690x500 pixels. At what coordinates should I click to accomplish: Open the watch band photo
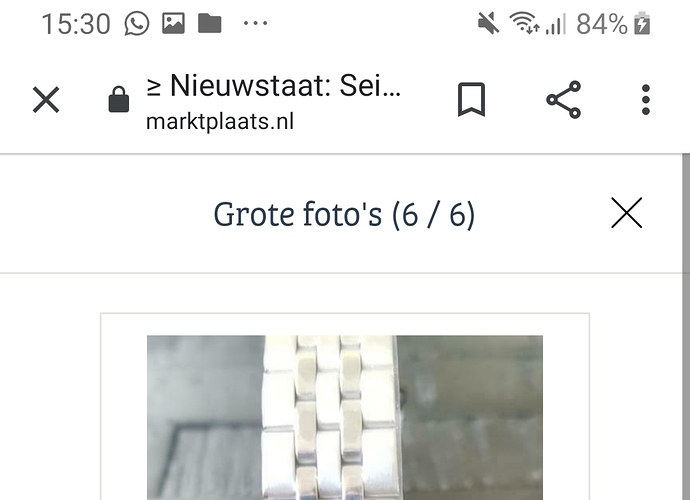coord(344,416)
